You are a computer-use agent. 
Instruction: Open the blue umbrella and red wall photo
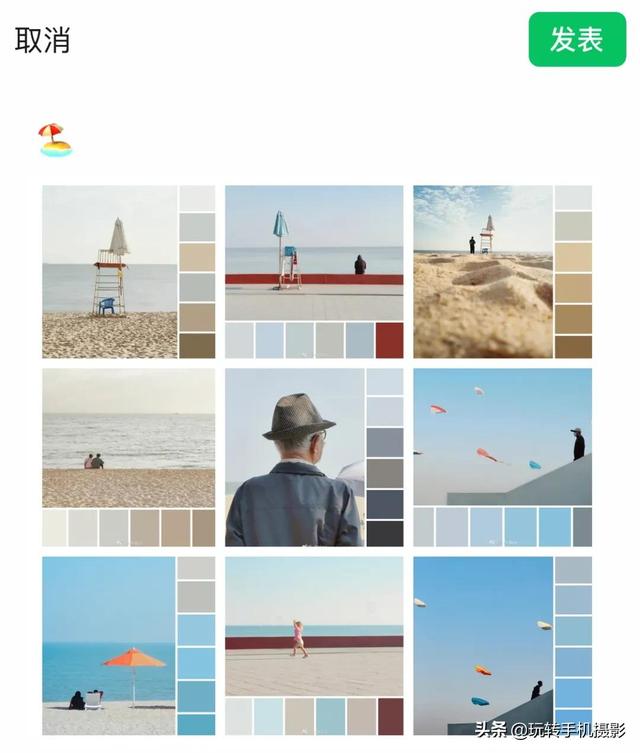(x=314, y=271)
